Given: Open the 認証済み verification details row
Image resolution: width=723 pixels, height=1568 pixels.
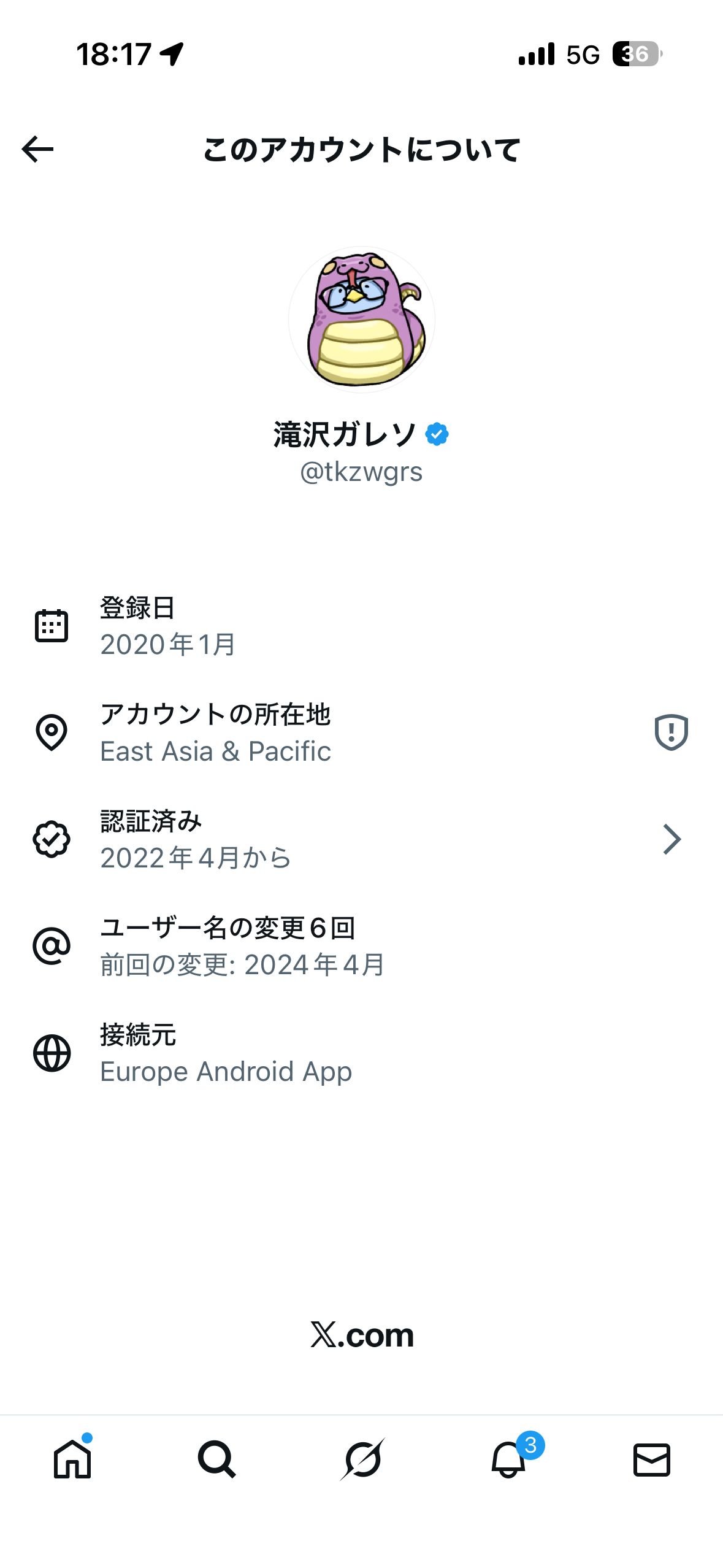Looking at the screenshot, I should [x=361, y=839].
